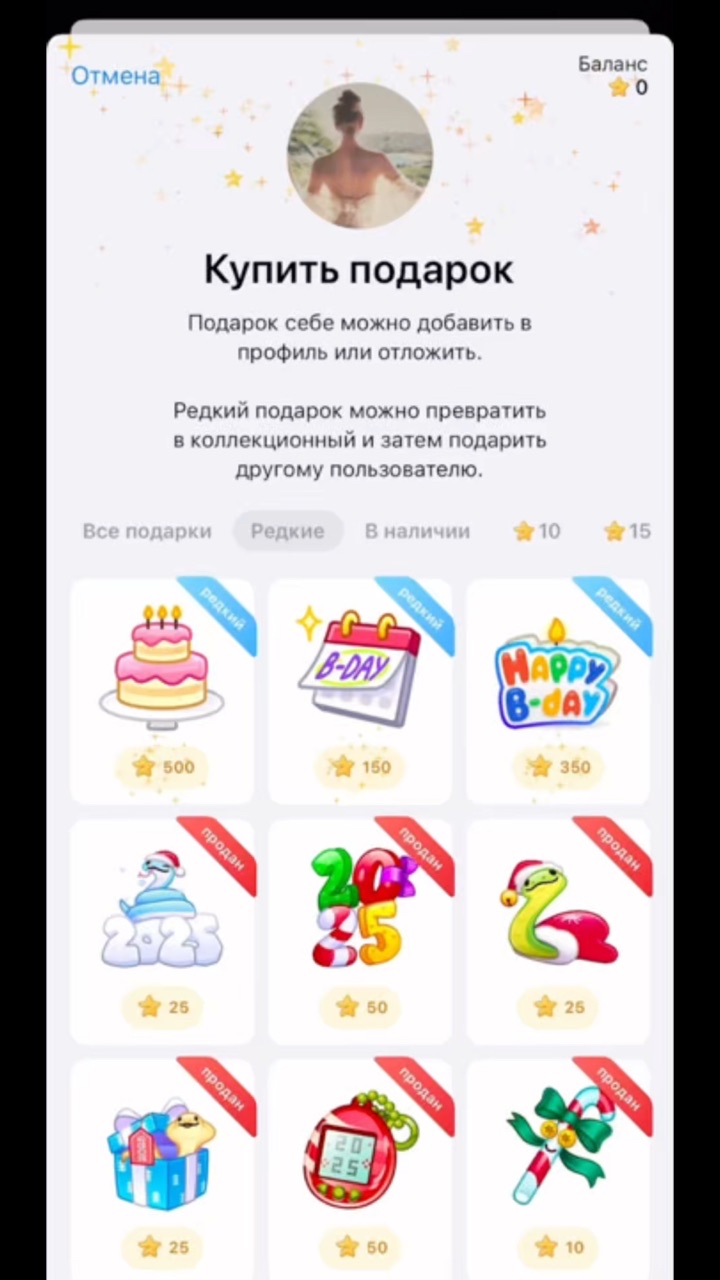Open the 2025 snow snake gift
The image size is (720, 1280).
click(162, 930)
